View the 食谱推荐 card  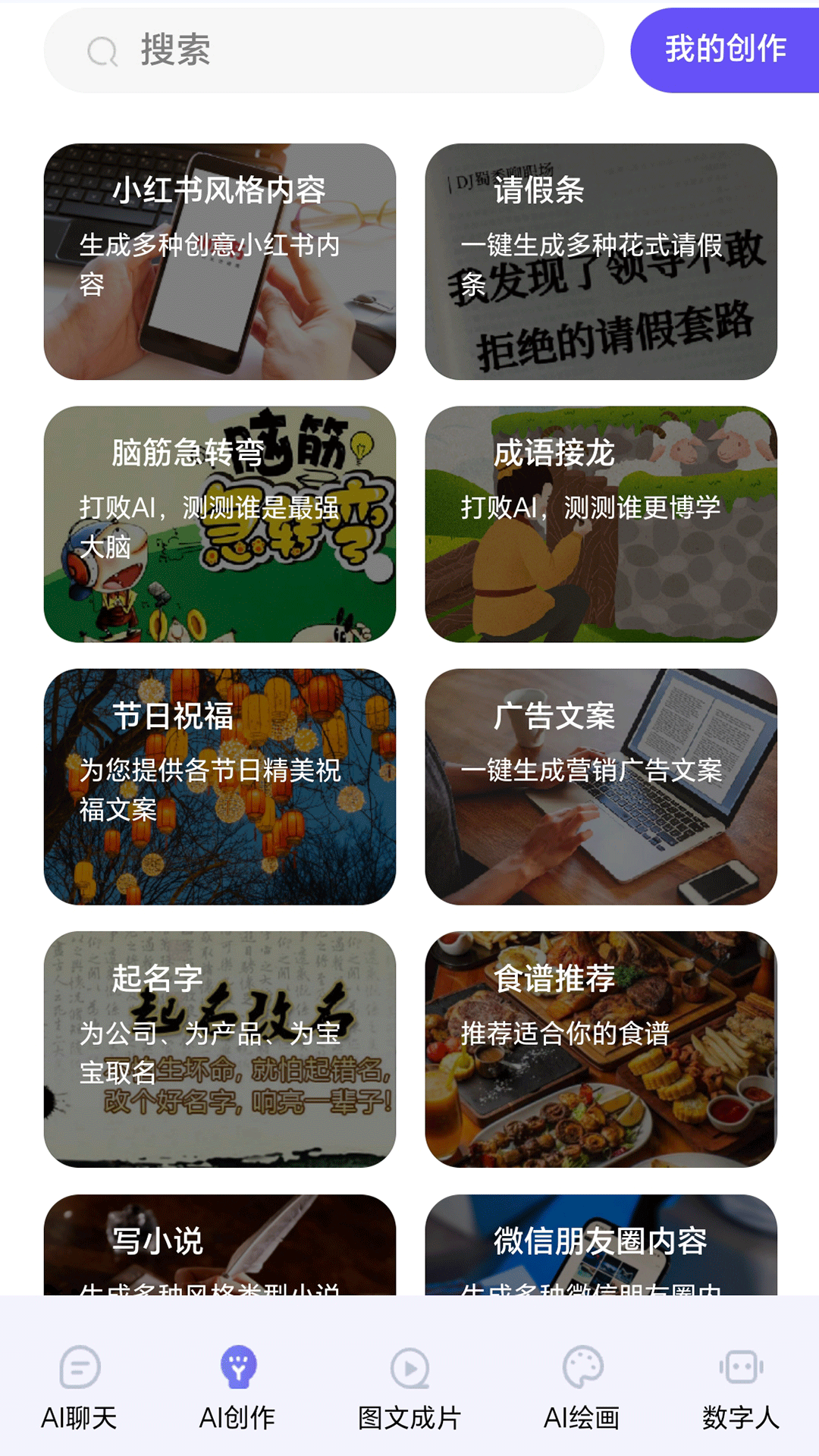(x=601, y=1049)
